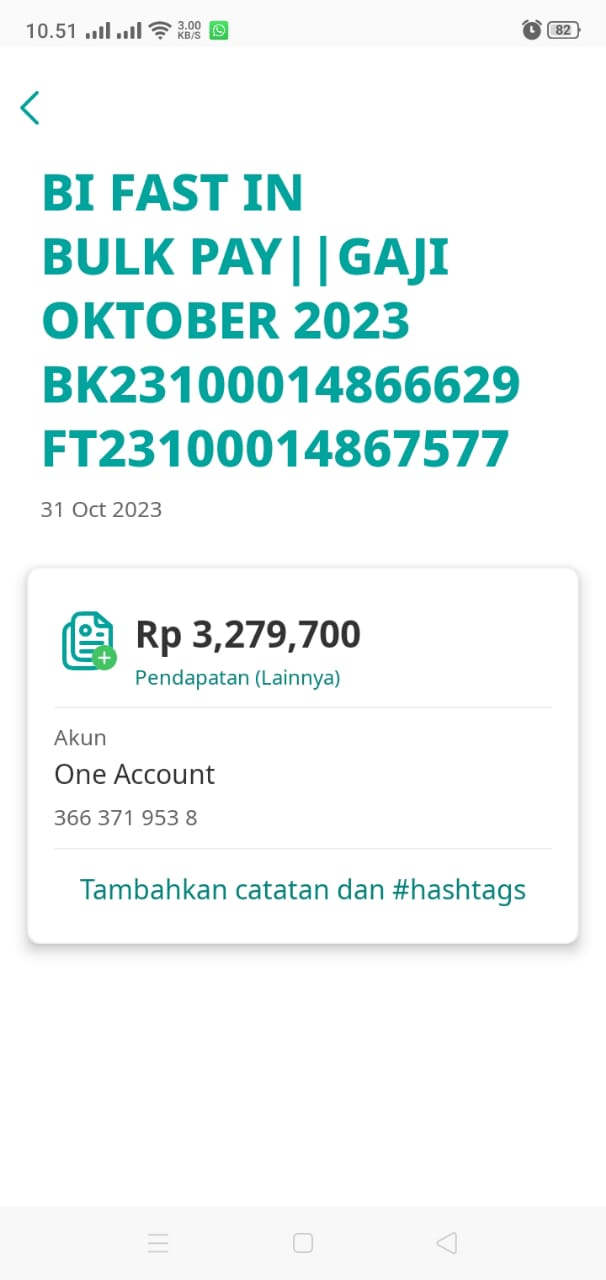Tap the system home button
The width and height of the screenshot is (606, 1280).
click(x=303, y=1243)
